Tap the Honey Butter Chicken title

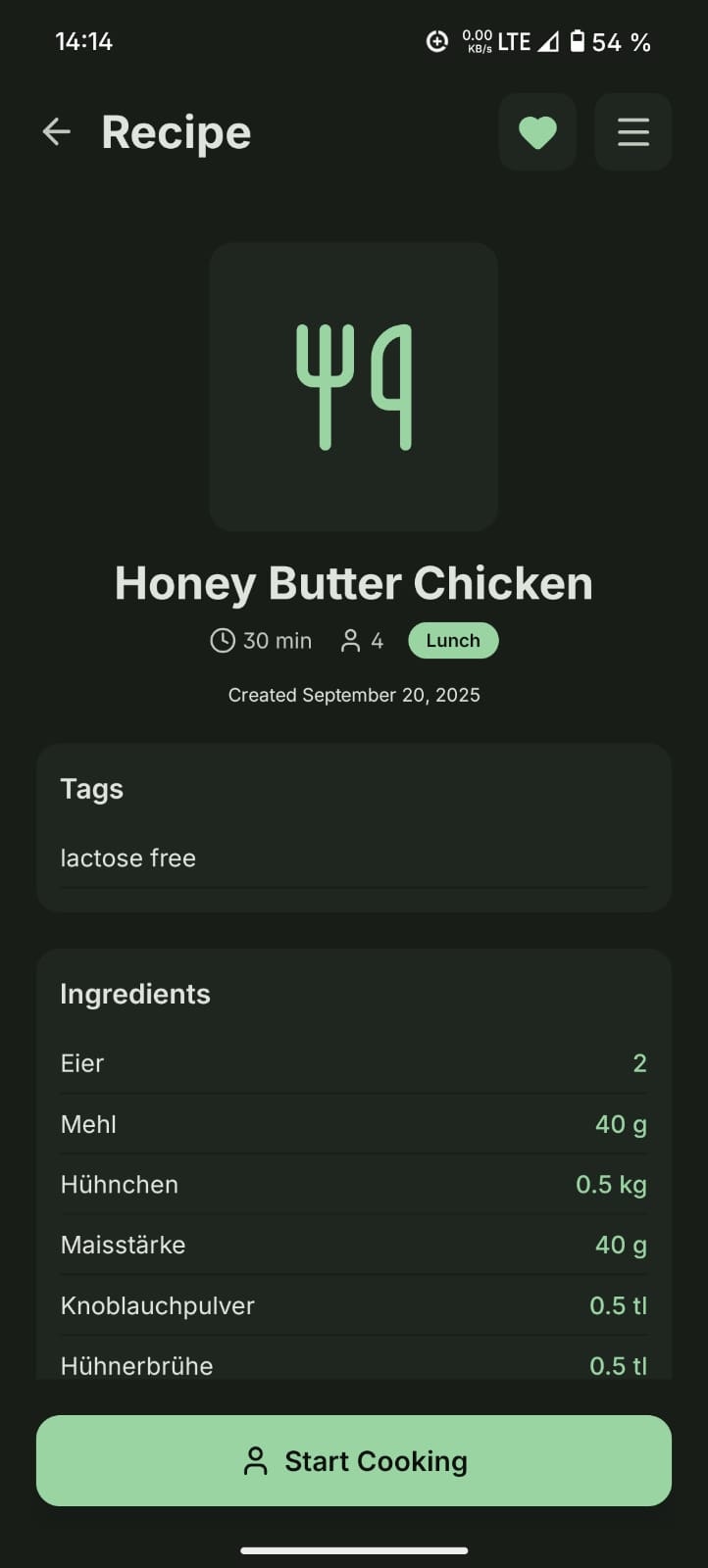point(353,582)
